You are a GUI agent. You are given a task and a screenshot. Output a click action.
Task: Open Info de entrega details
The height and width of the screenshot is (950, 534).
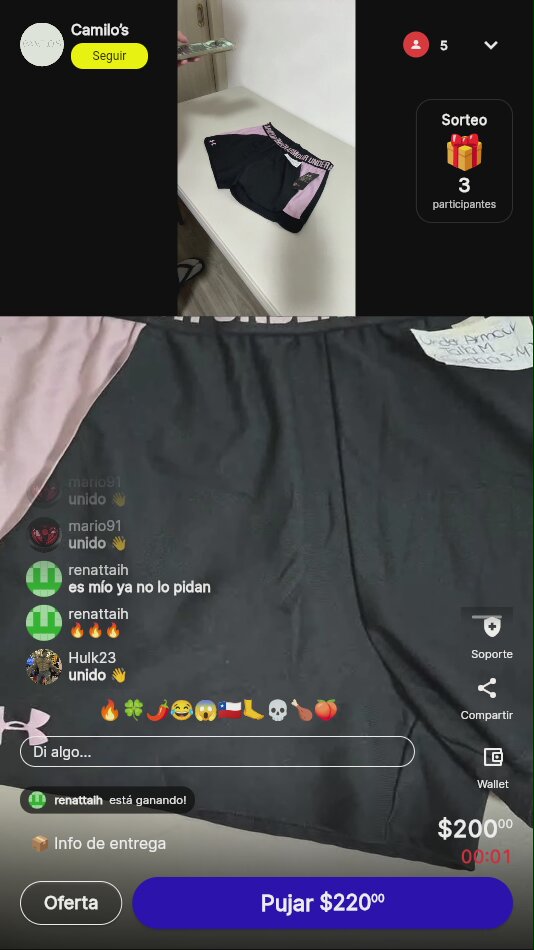pyautogui.click(x=98, y=843)
